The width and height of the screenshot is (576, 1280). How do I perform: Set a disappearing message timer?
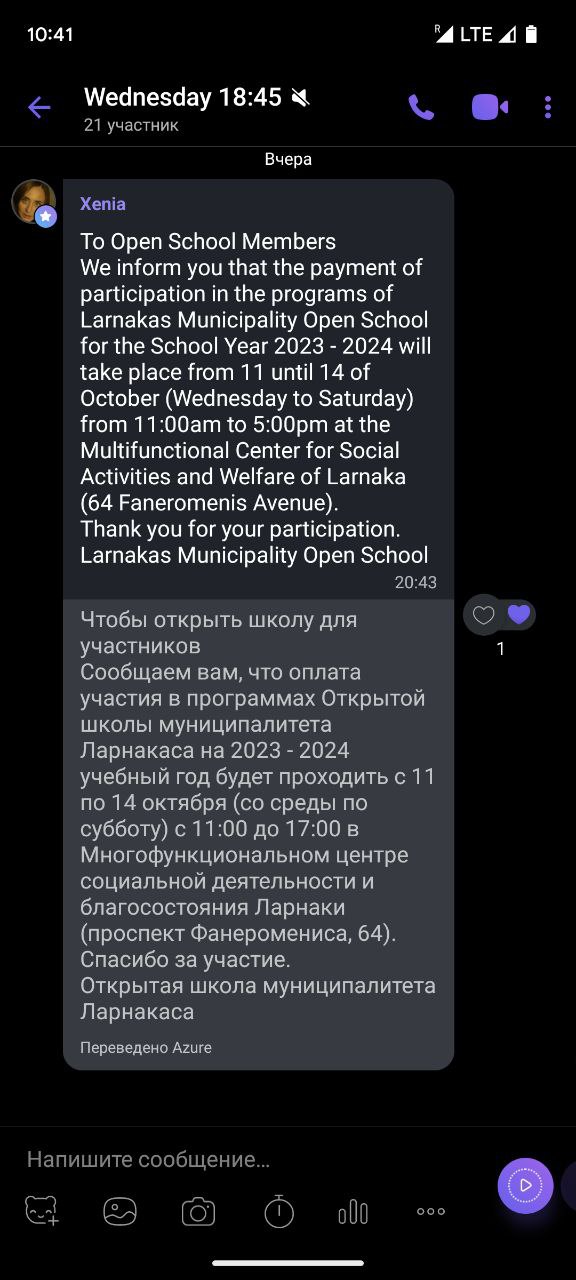(x=279, y=1211)
